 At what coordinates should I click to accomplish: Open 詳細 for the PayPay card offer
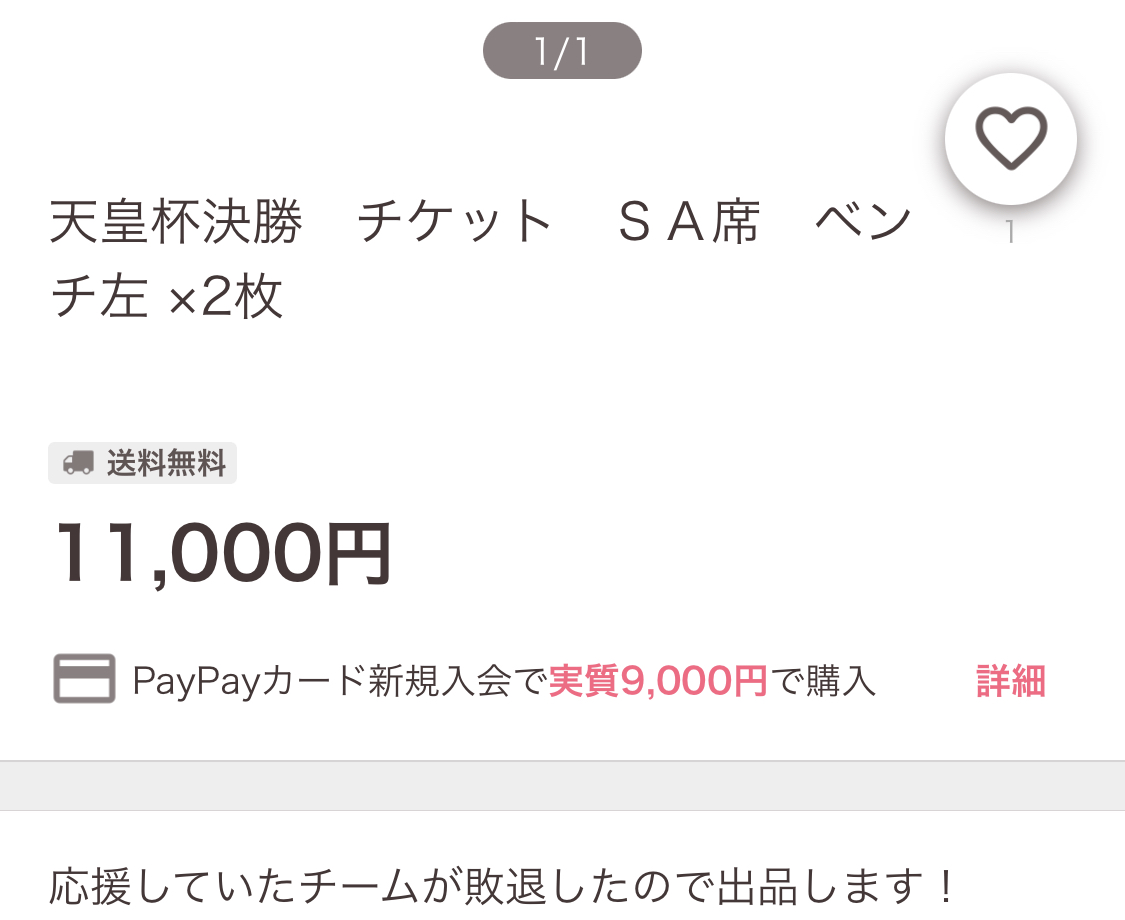[1010, 682]
